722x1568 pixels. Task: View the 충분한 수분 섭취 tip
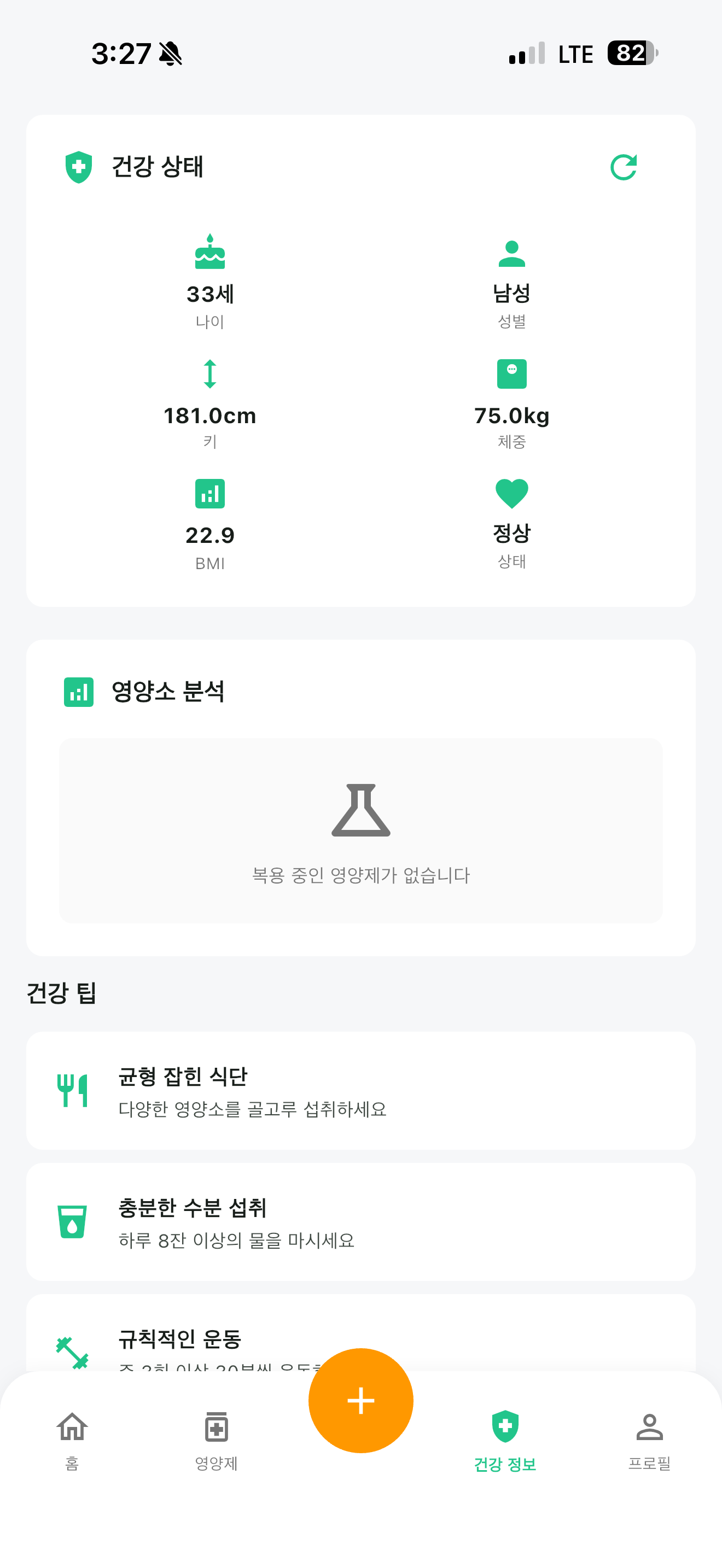(360, 1222)
